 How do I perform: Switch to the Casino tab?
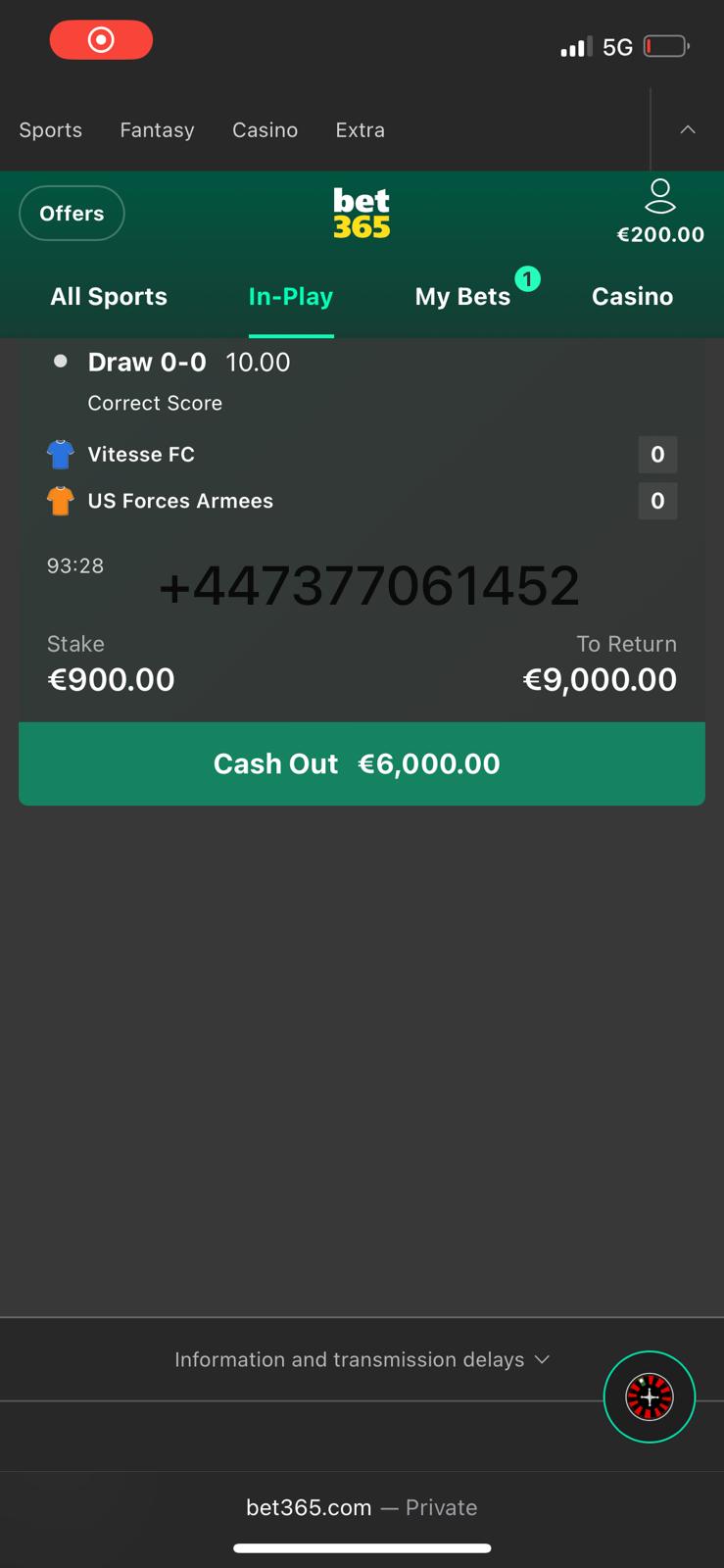coord(632,296)
